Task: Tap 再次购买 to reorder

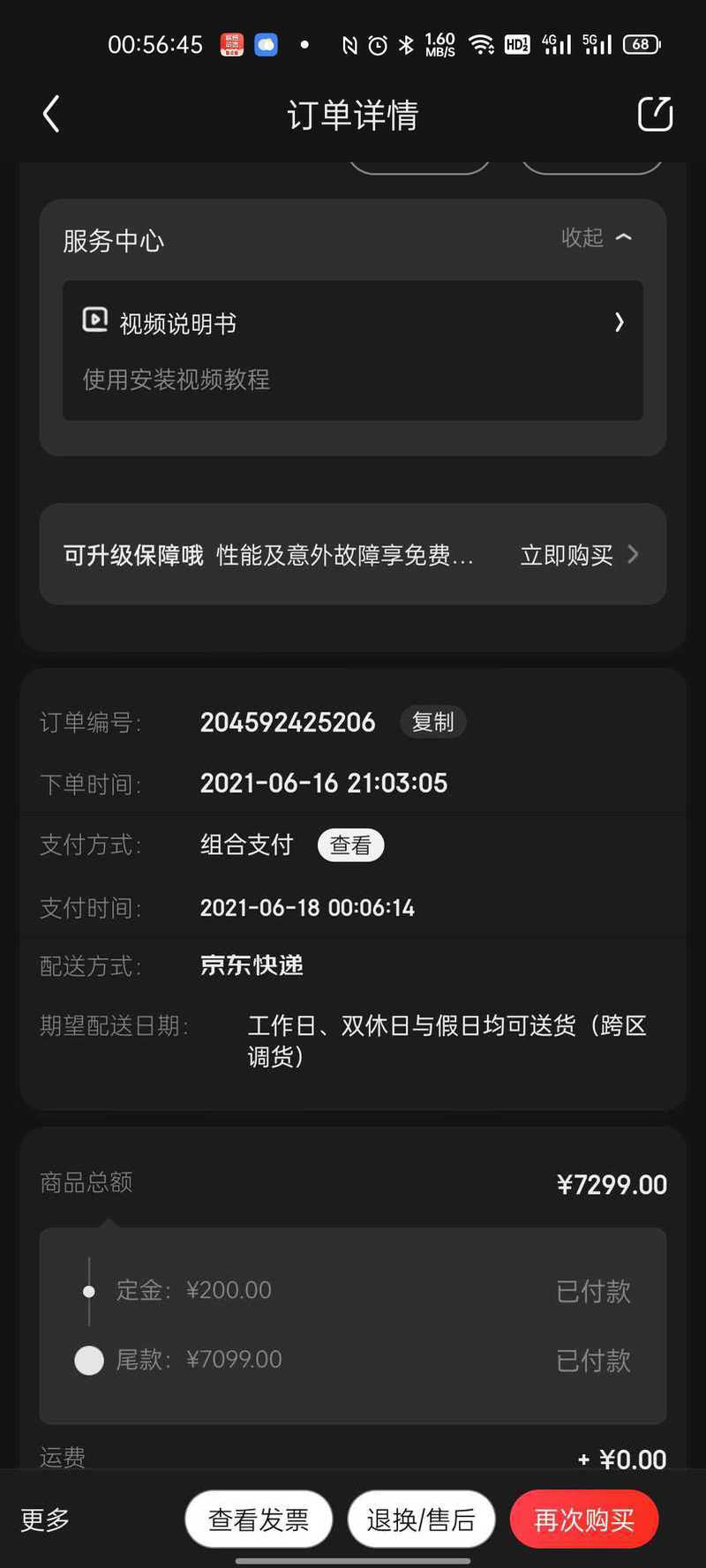Action: pos(584,1519)
